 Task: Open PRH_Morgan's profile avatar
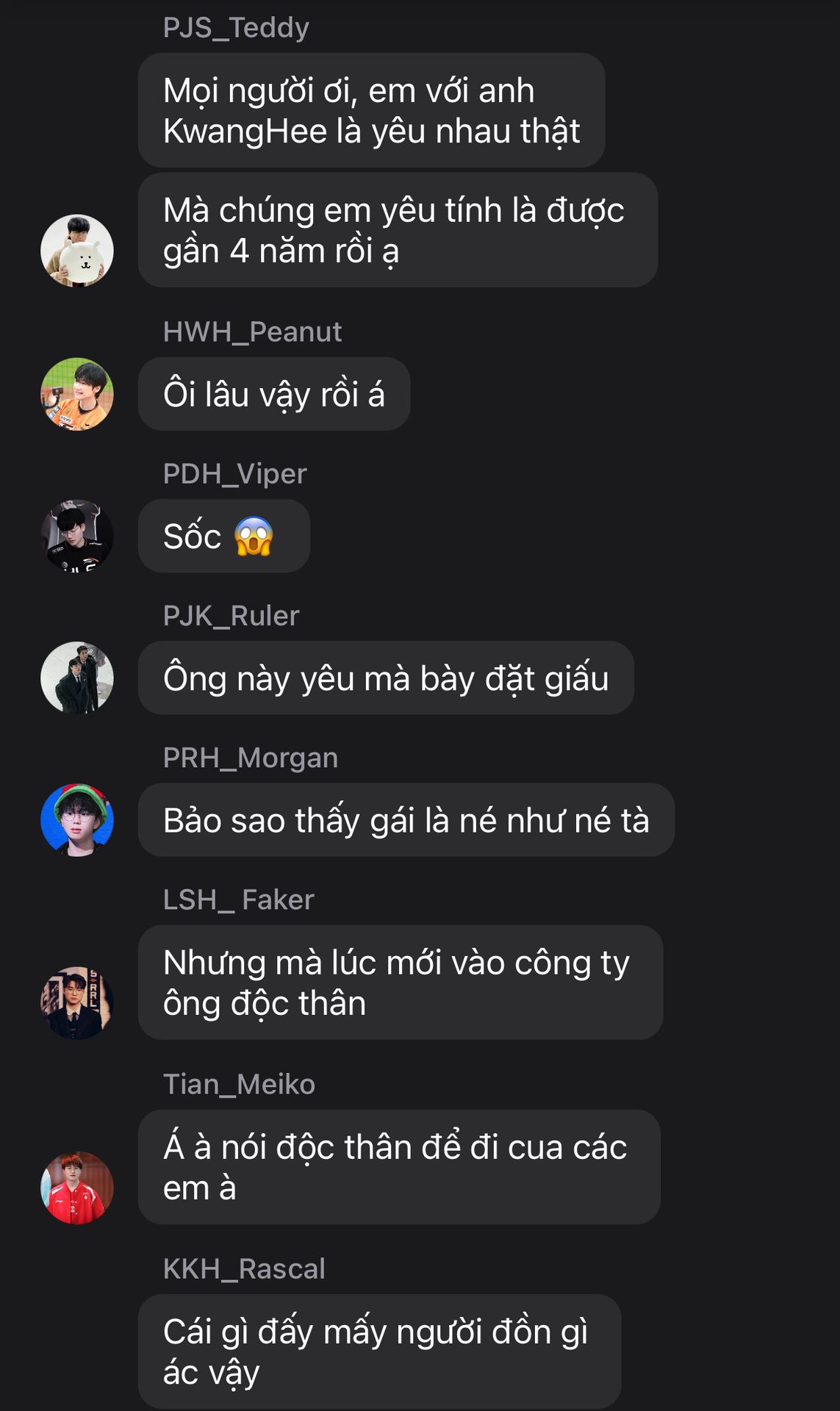point(77,819)
